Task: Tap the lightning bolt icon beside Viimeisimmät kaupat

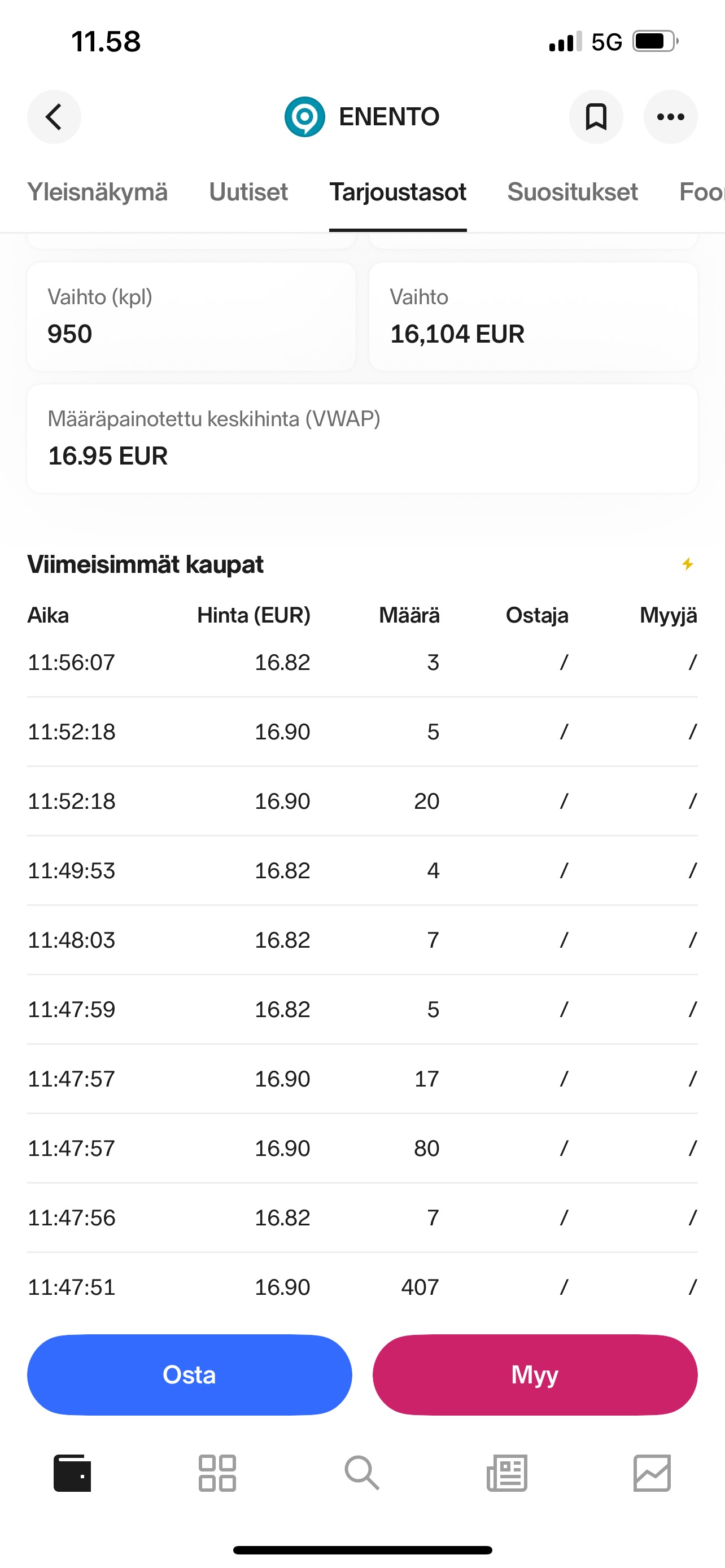Action: pos(688,564)
